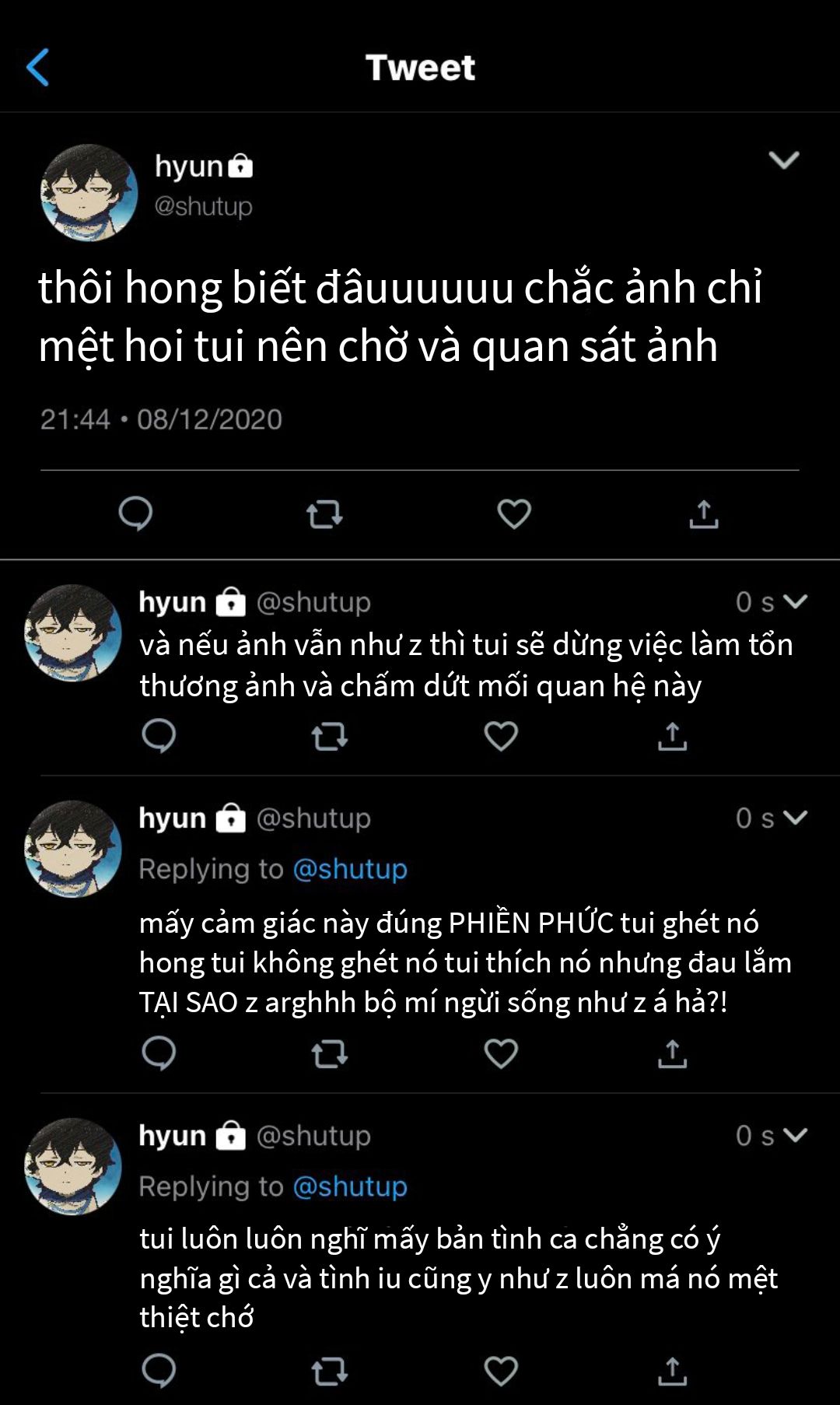
Task: Like the reply starting "mấy cảm giác"
Action: coord(501,1053)
